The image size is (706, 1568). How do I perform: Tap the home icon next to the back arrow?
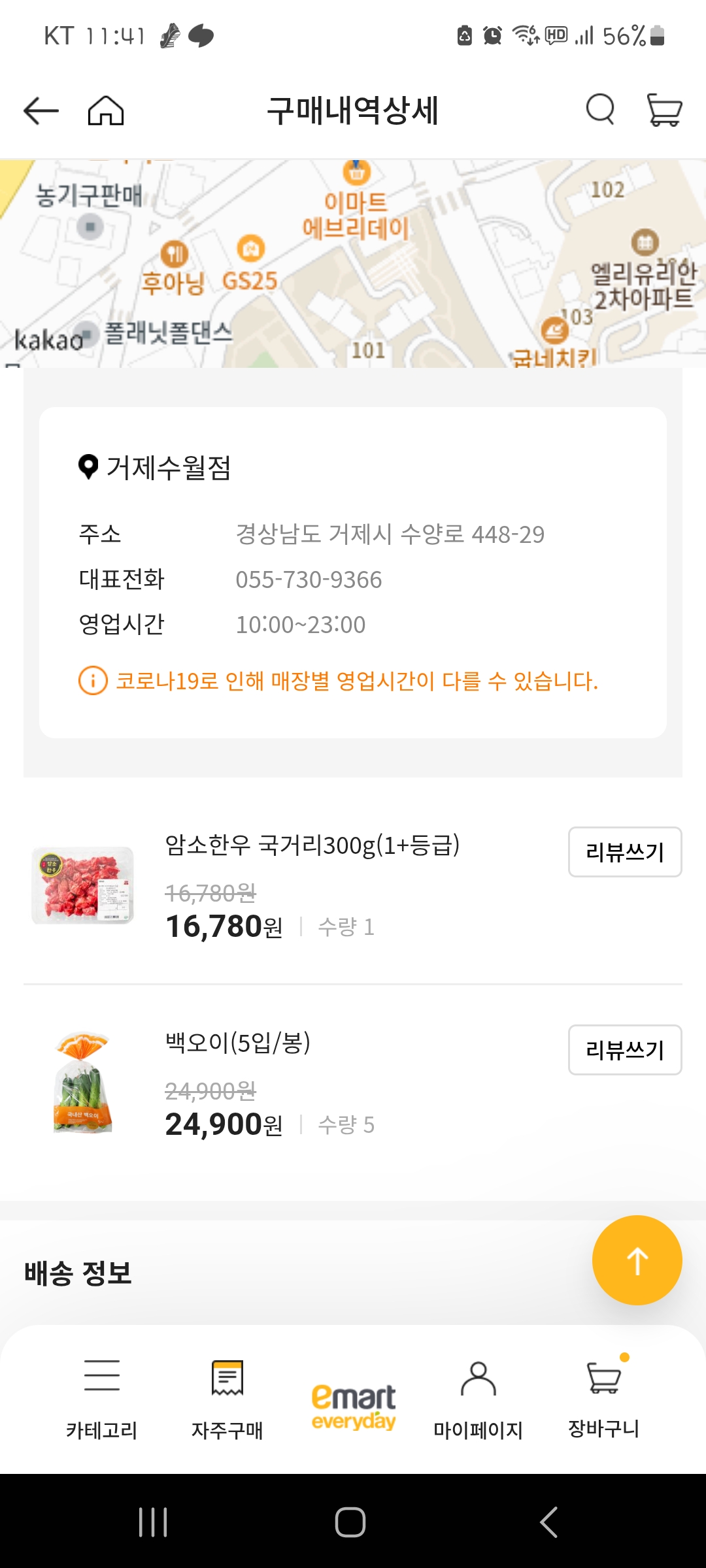point(107,110)
